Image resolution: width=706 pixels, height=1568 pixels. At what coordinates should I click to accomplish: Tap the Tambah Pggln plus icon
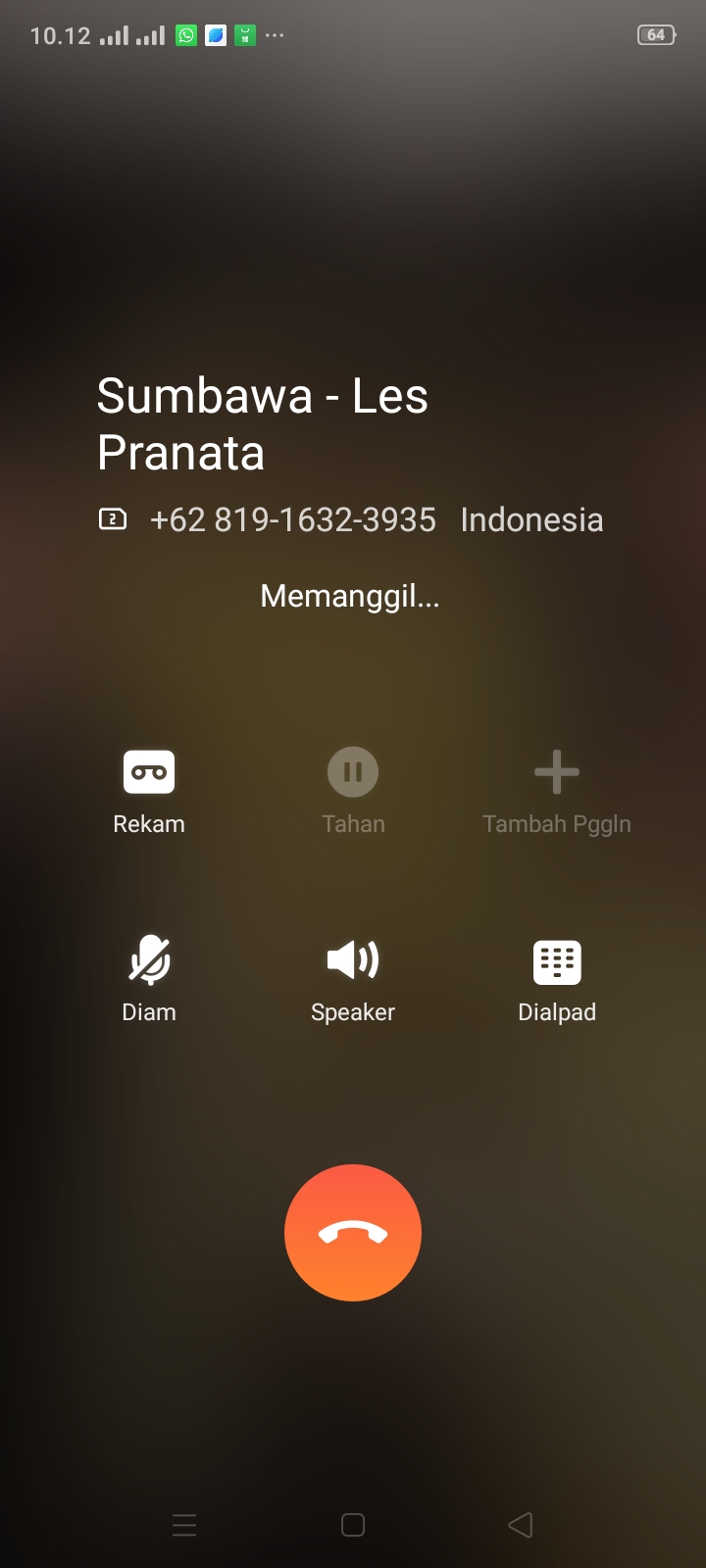[556, 771]
